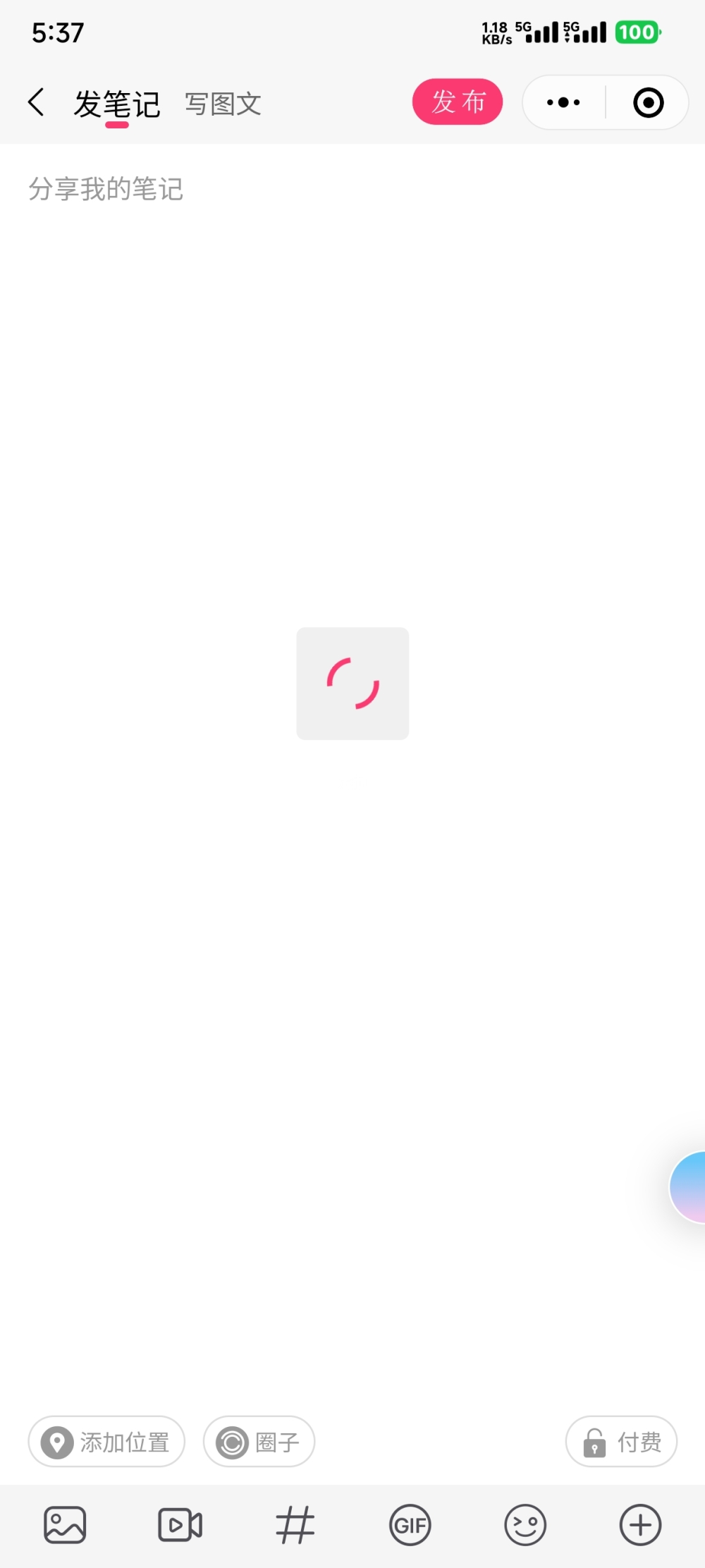
Task: Go back using the top-left arrow
Action: click(37, 103)
